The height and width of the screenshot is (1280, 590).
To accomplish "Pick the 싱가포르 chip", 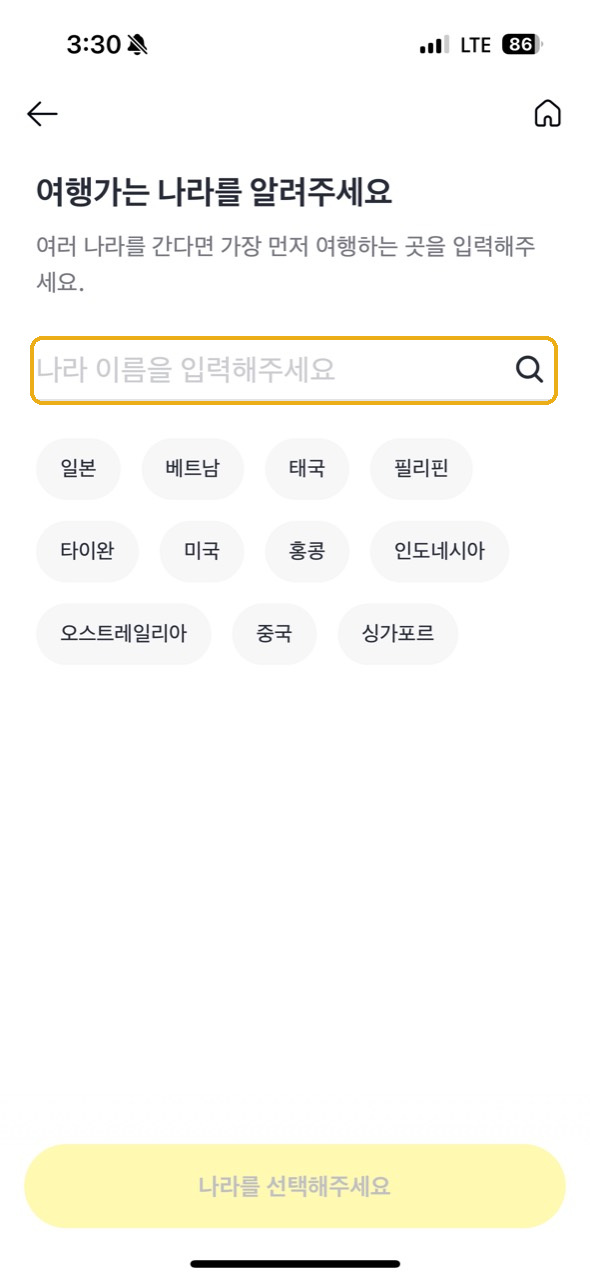I will click(x=398, y=634).
